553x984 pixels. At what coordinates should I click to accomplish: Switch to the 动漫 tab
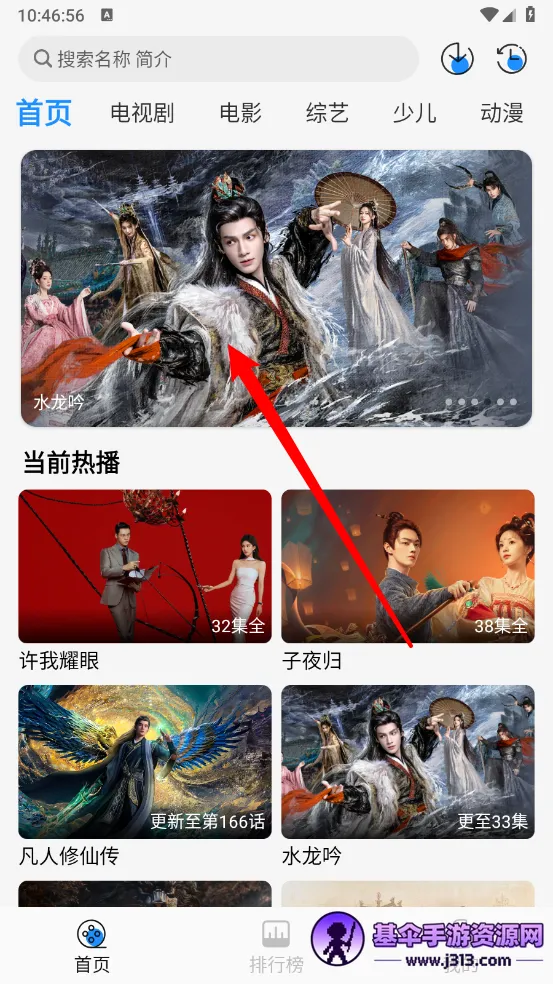click(x=502, y=114)
